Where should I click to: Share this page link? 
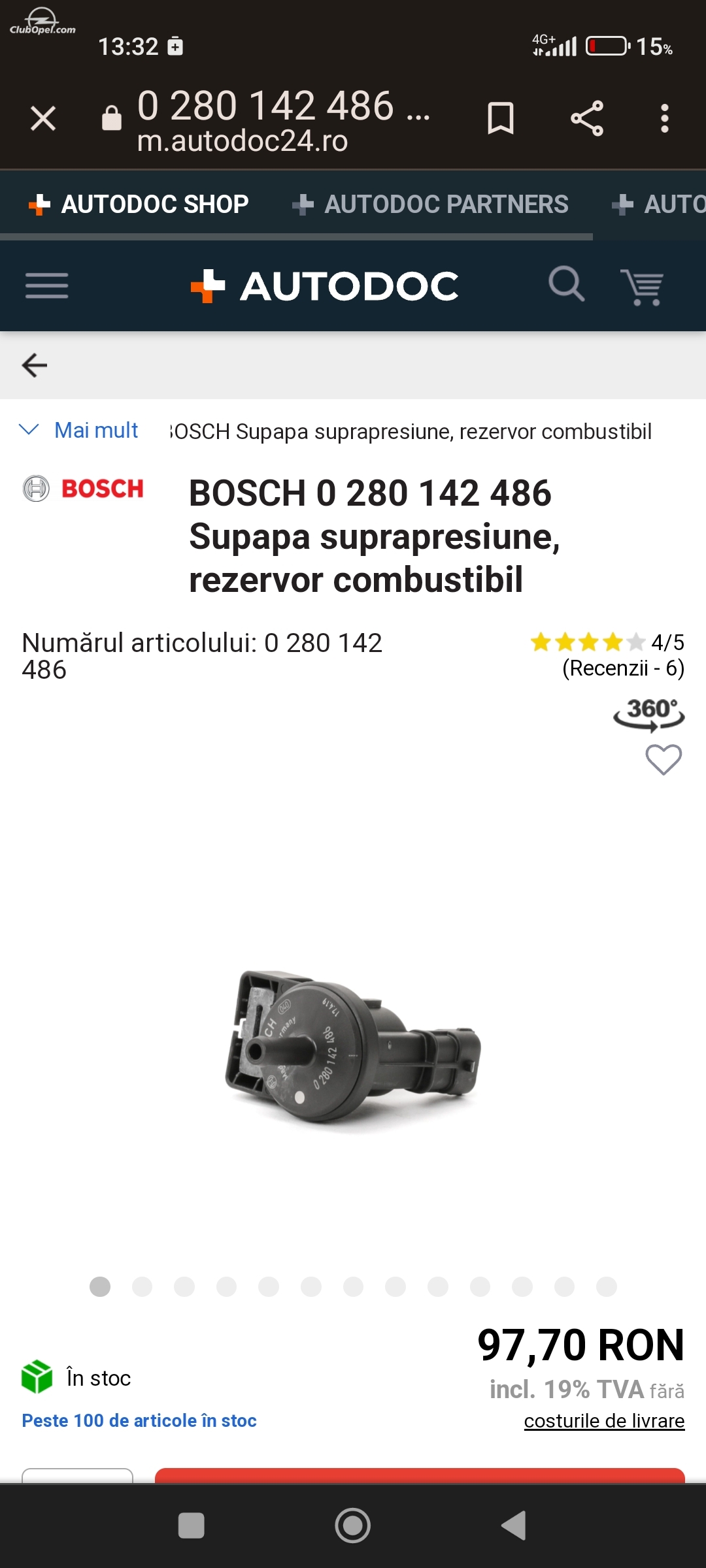[586, 119]
